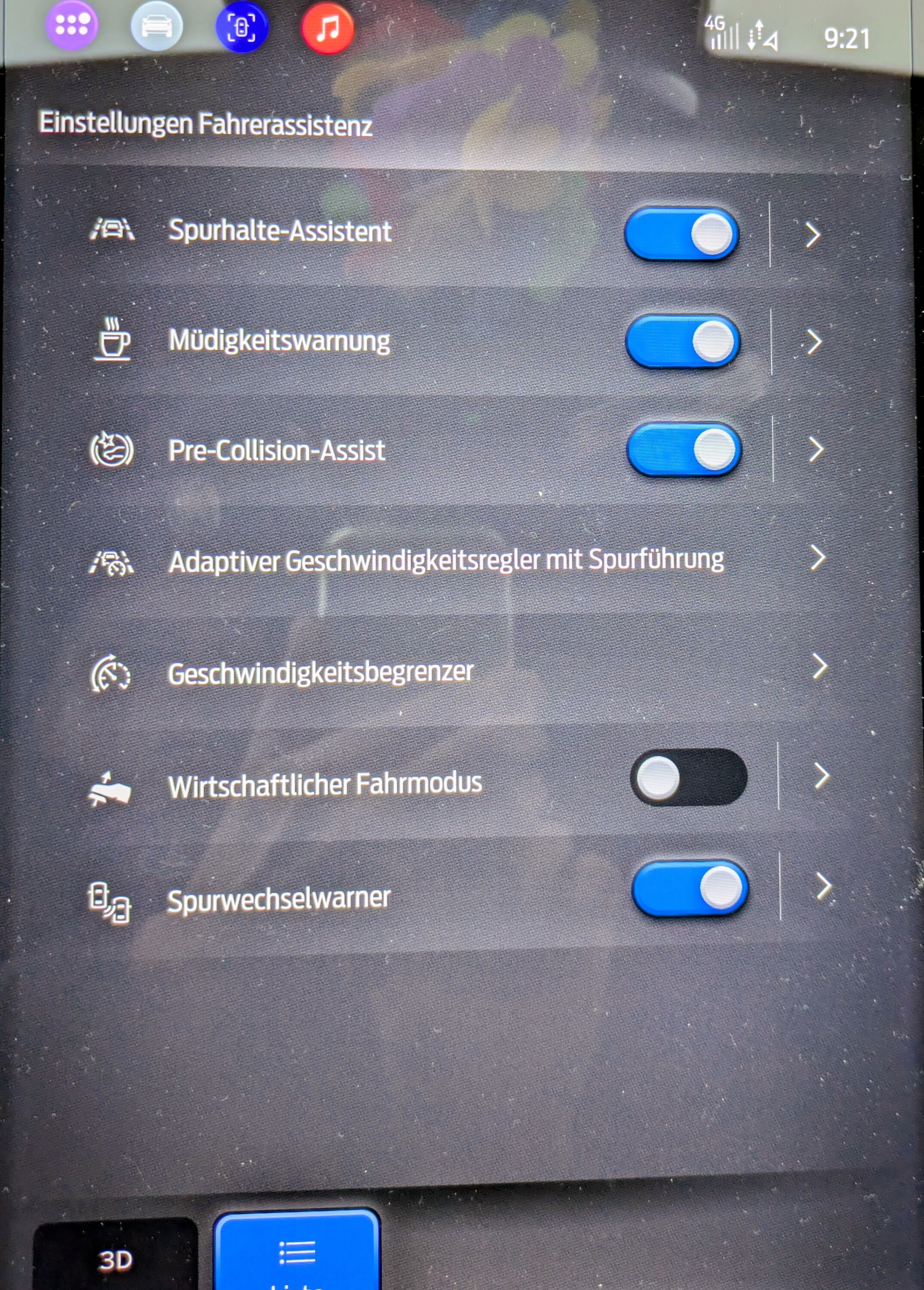This screenshot has width=924, height=1290.
Task: Switch off the Spurwechselwarner toggle
Action: click(x=690, y=888)
